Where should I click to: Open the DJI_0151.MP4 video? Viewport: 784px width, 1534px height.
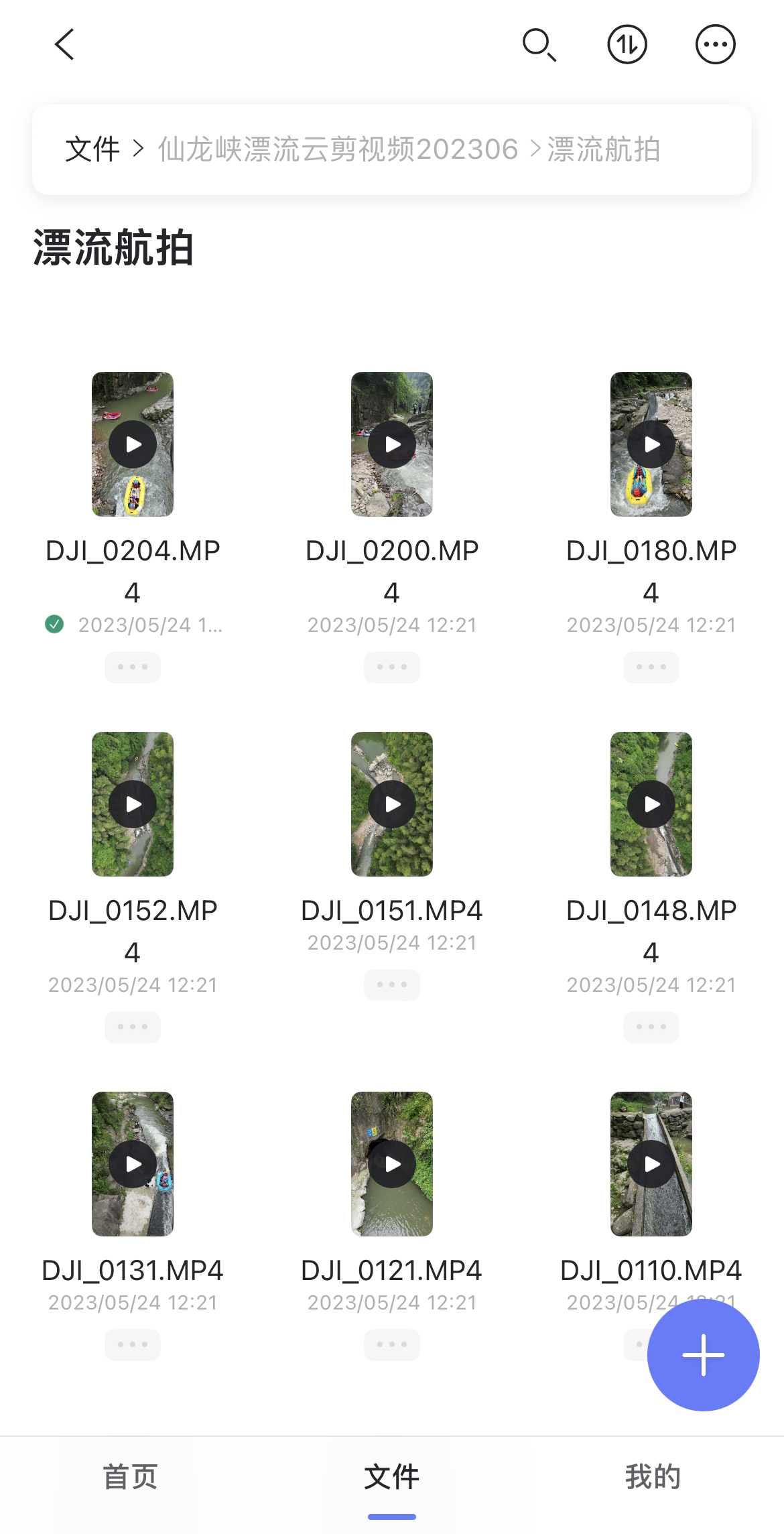392,804
